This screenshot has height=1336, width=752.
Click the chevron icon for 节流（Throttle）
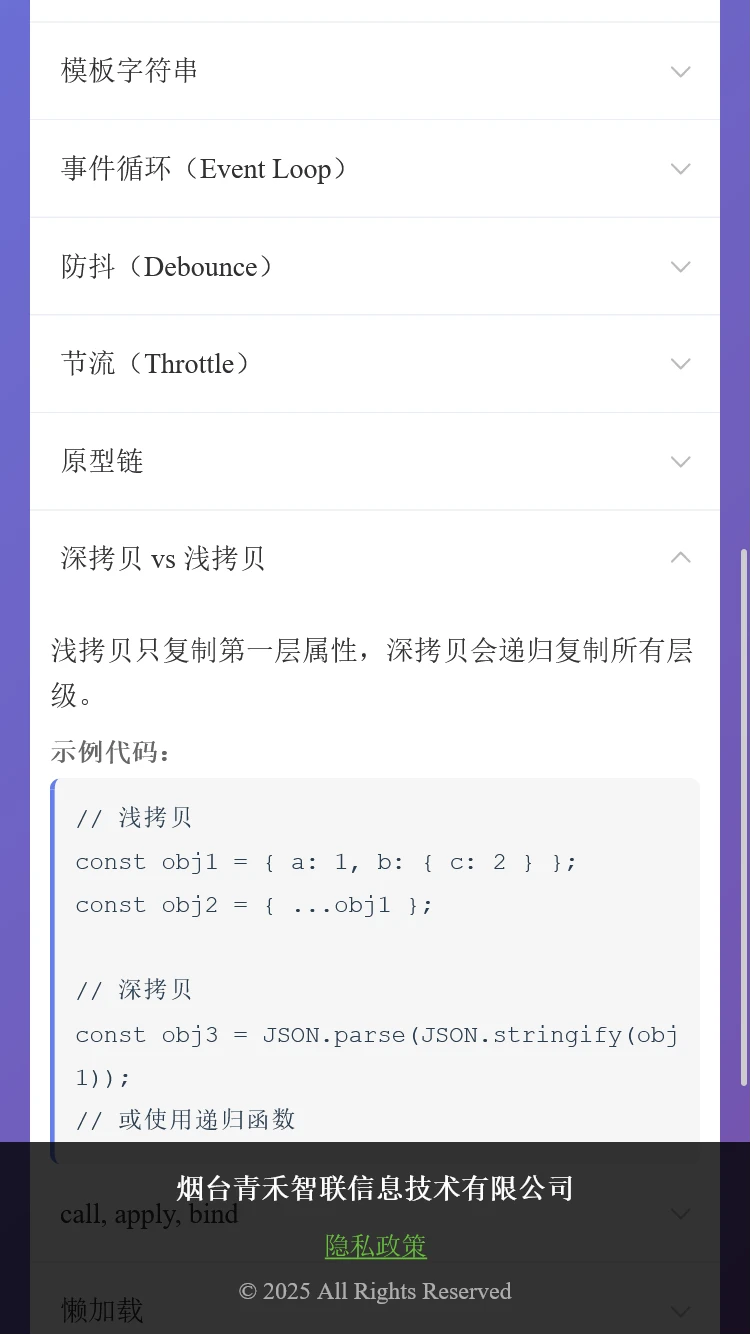click(x=680, y=364)
